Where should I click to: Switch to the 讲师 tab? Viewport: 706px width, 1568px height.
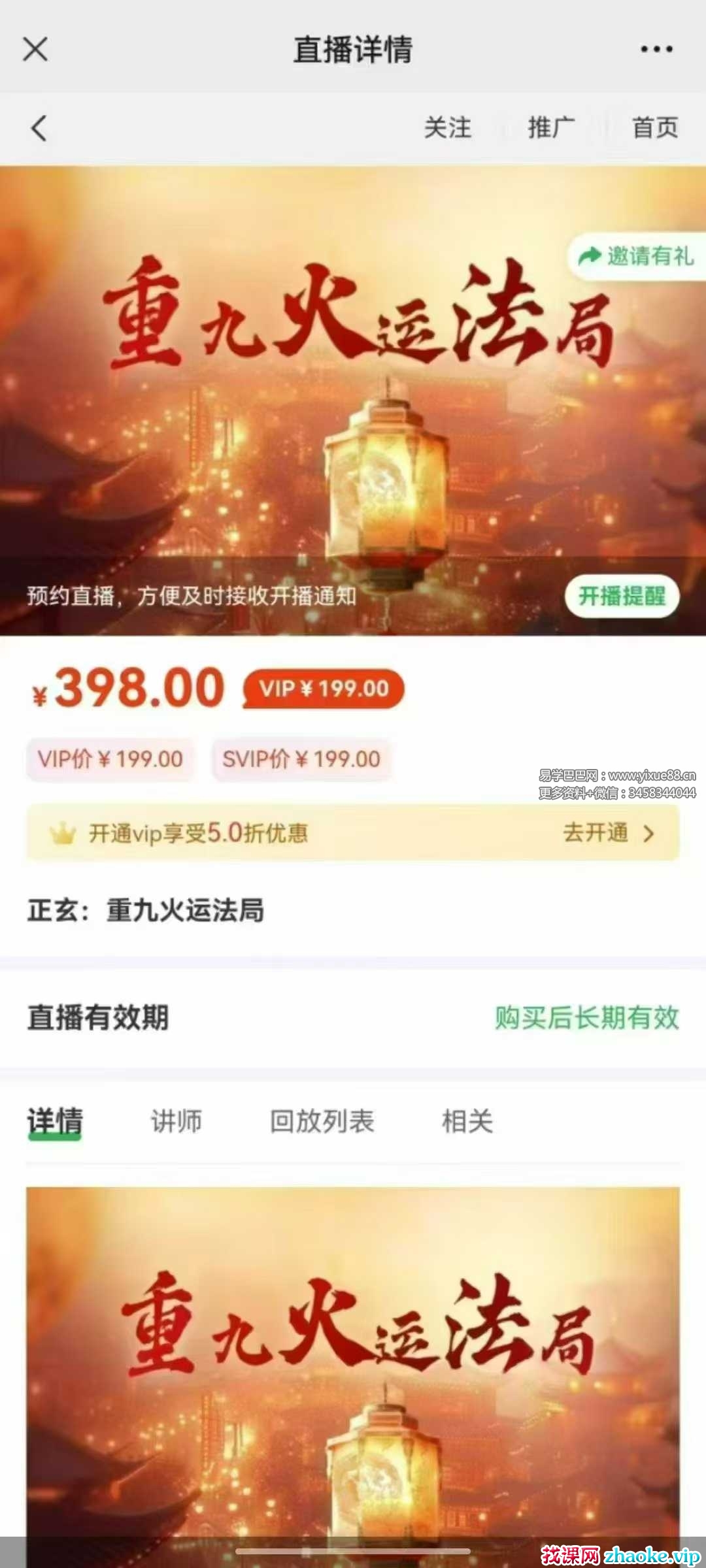[x=176, y=1122]
